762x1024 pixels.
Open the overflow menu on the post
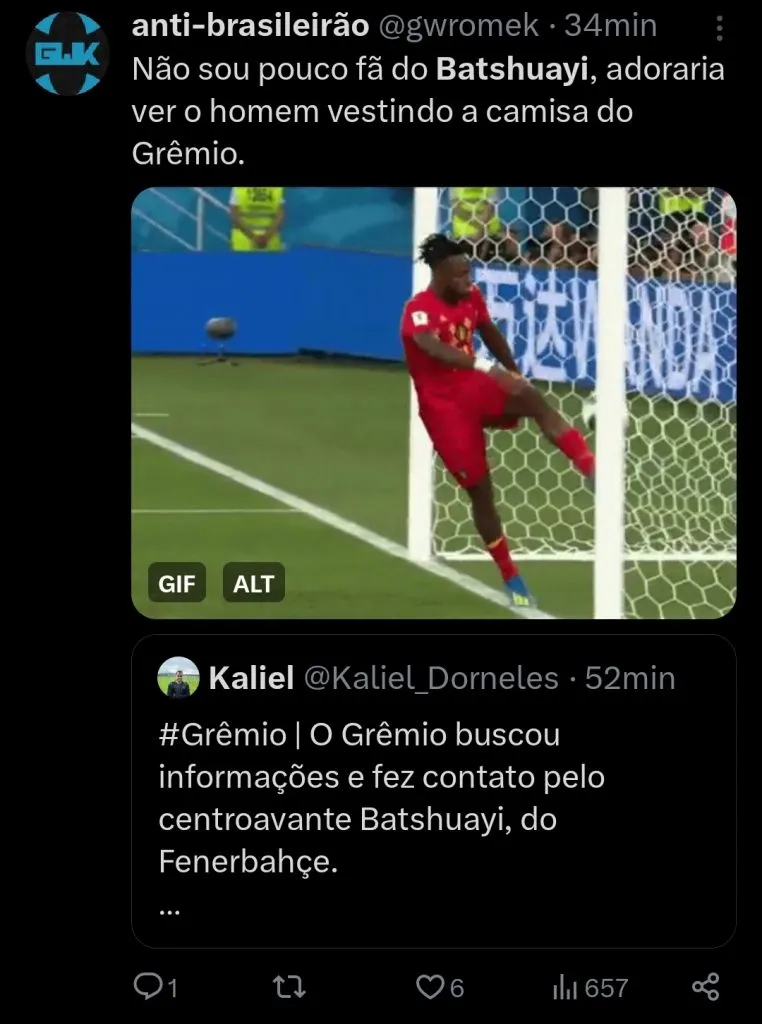(721, 27)
